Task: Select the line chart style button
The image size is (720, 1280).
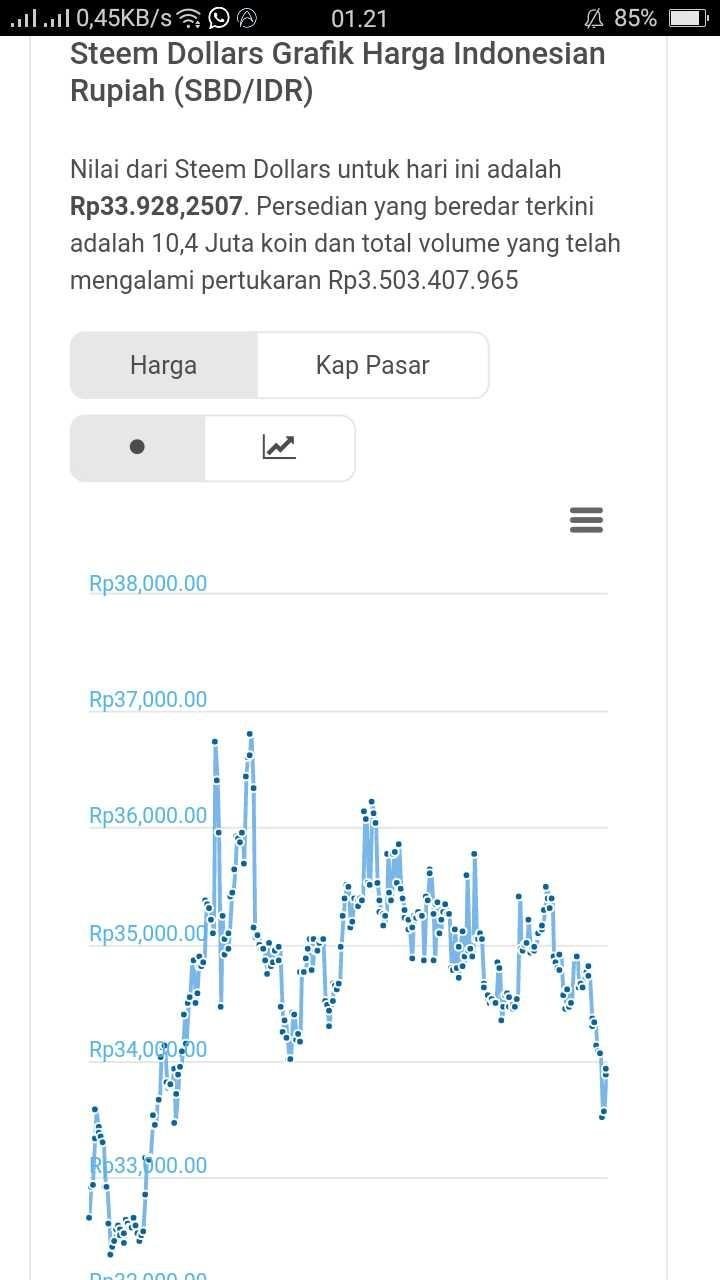Action: coord(279,448)
